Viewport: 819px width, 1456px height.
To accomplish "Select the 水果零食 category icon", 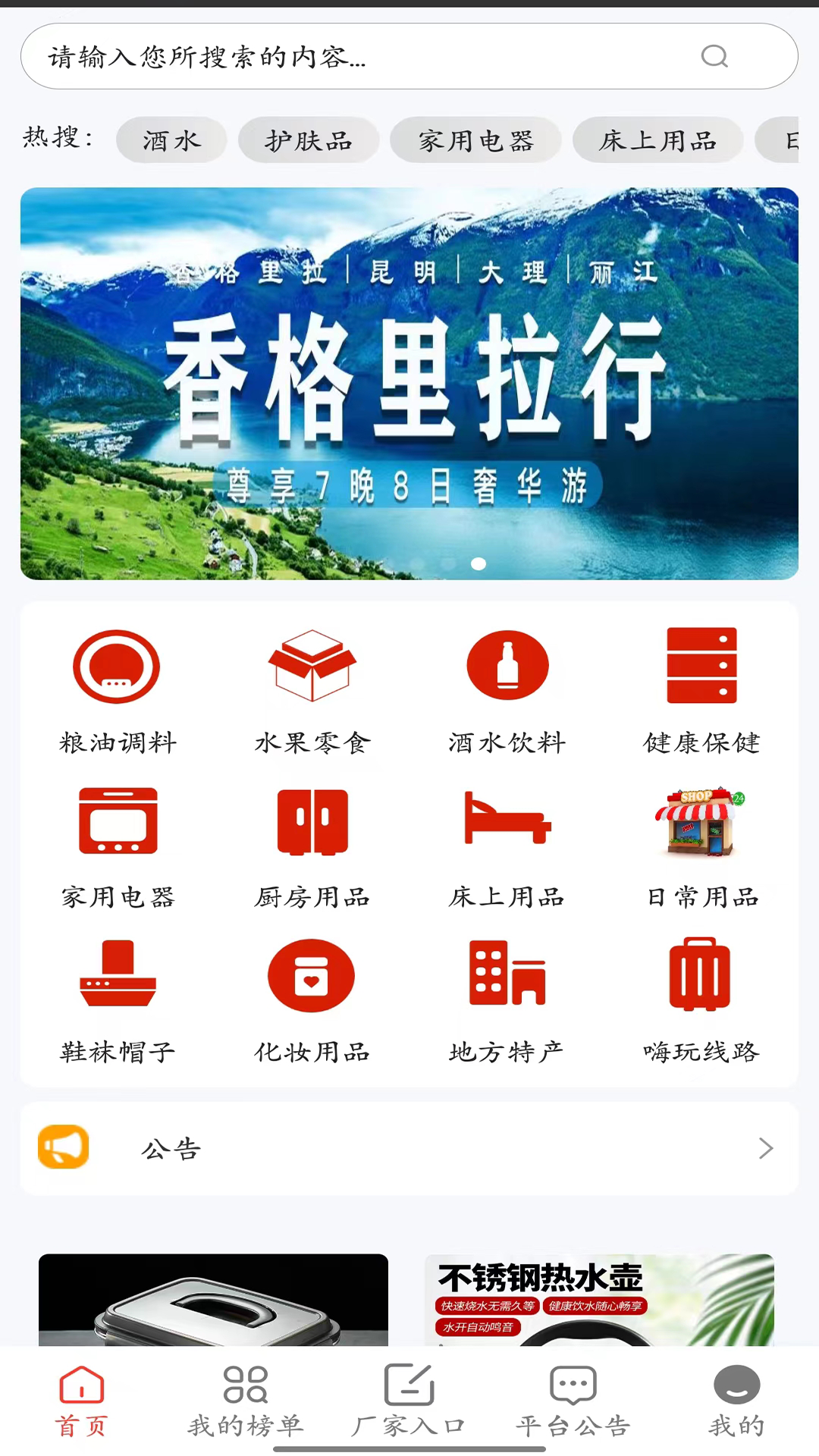I will (x=311, y=666).
